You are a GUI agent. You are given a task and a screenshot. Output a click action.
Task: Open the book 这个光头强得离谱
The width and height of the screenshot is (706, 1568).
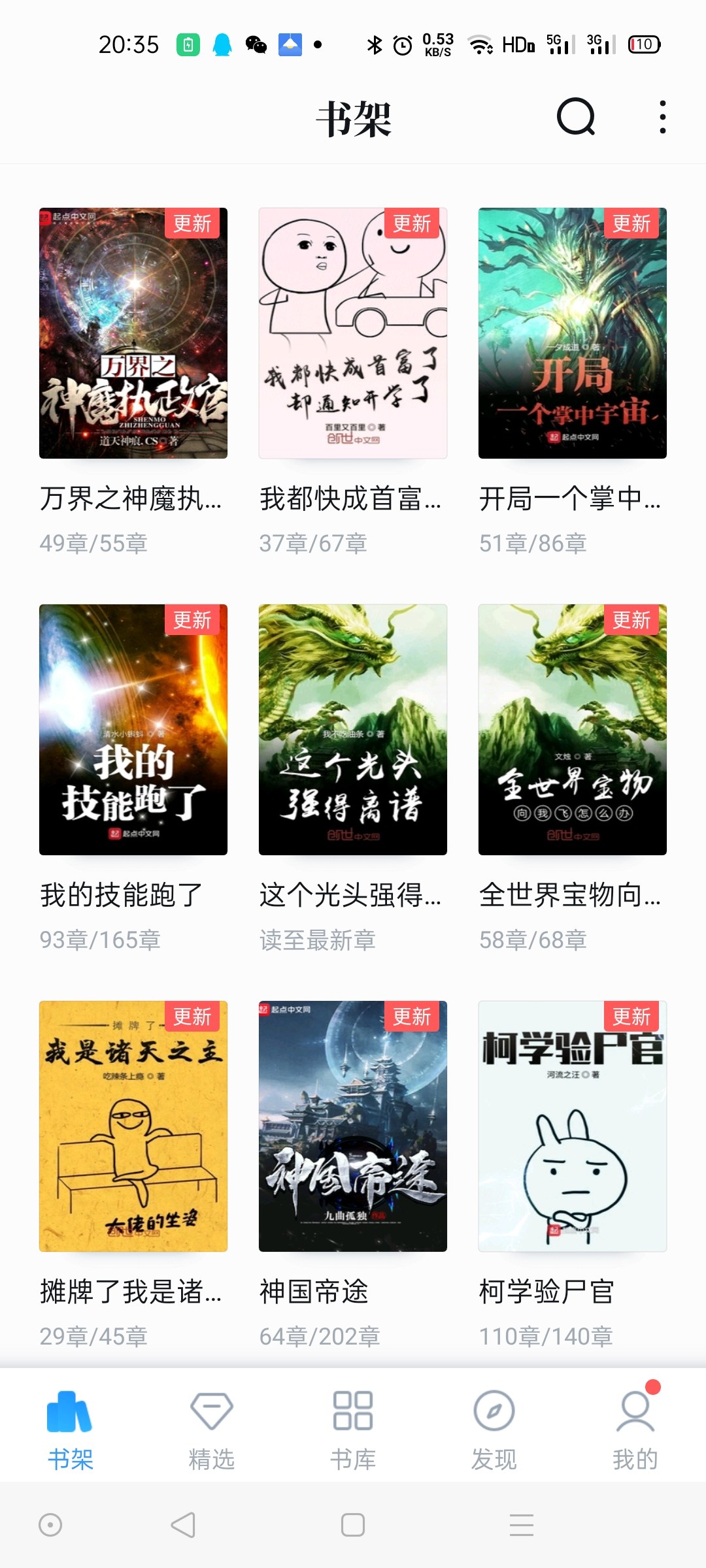(x=353, y=730)
